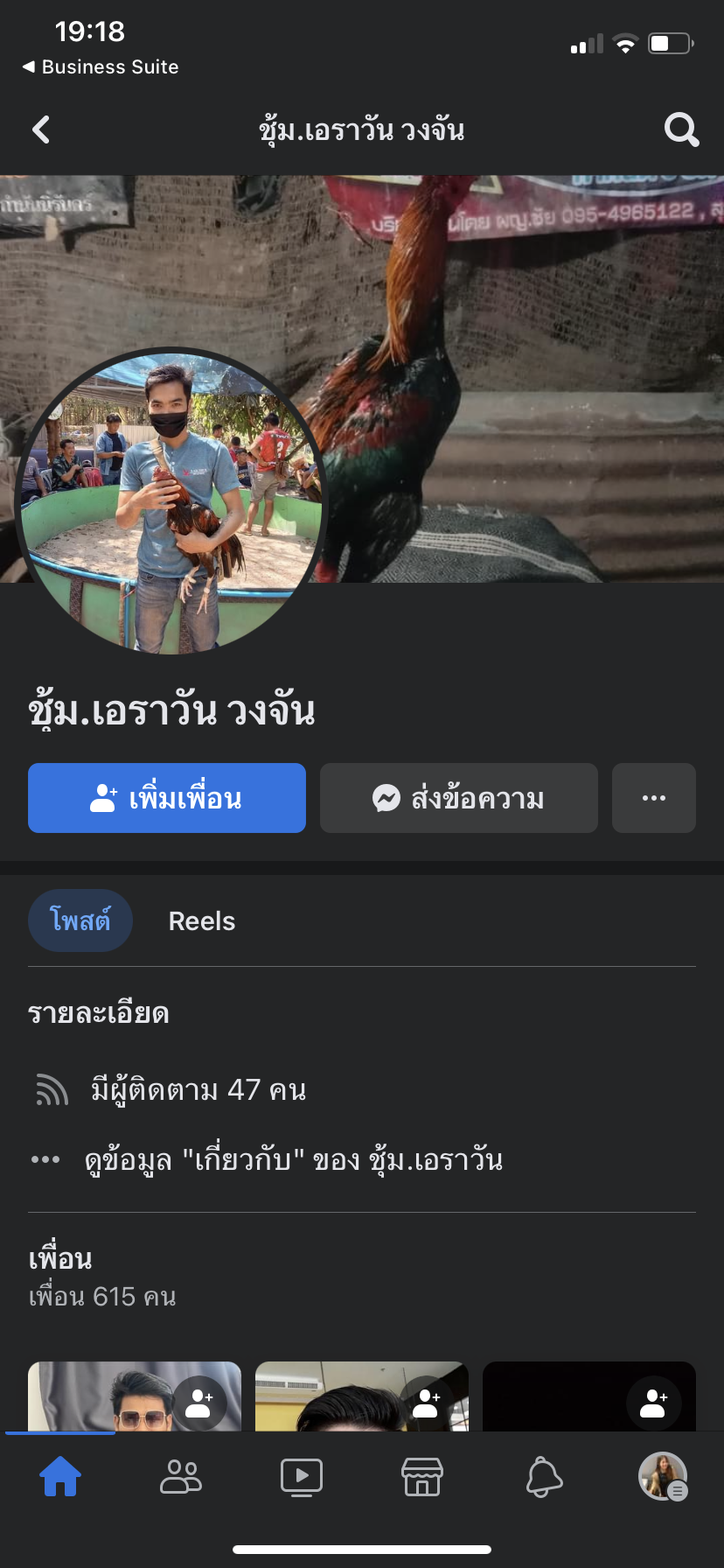The width and height of the screenshot is (724, 1568).
Task: Go to the friends tab in bottom bar
Action: click(x=181, y=1477)
